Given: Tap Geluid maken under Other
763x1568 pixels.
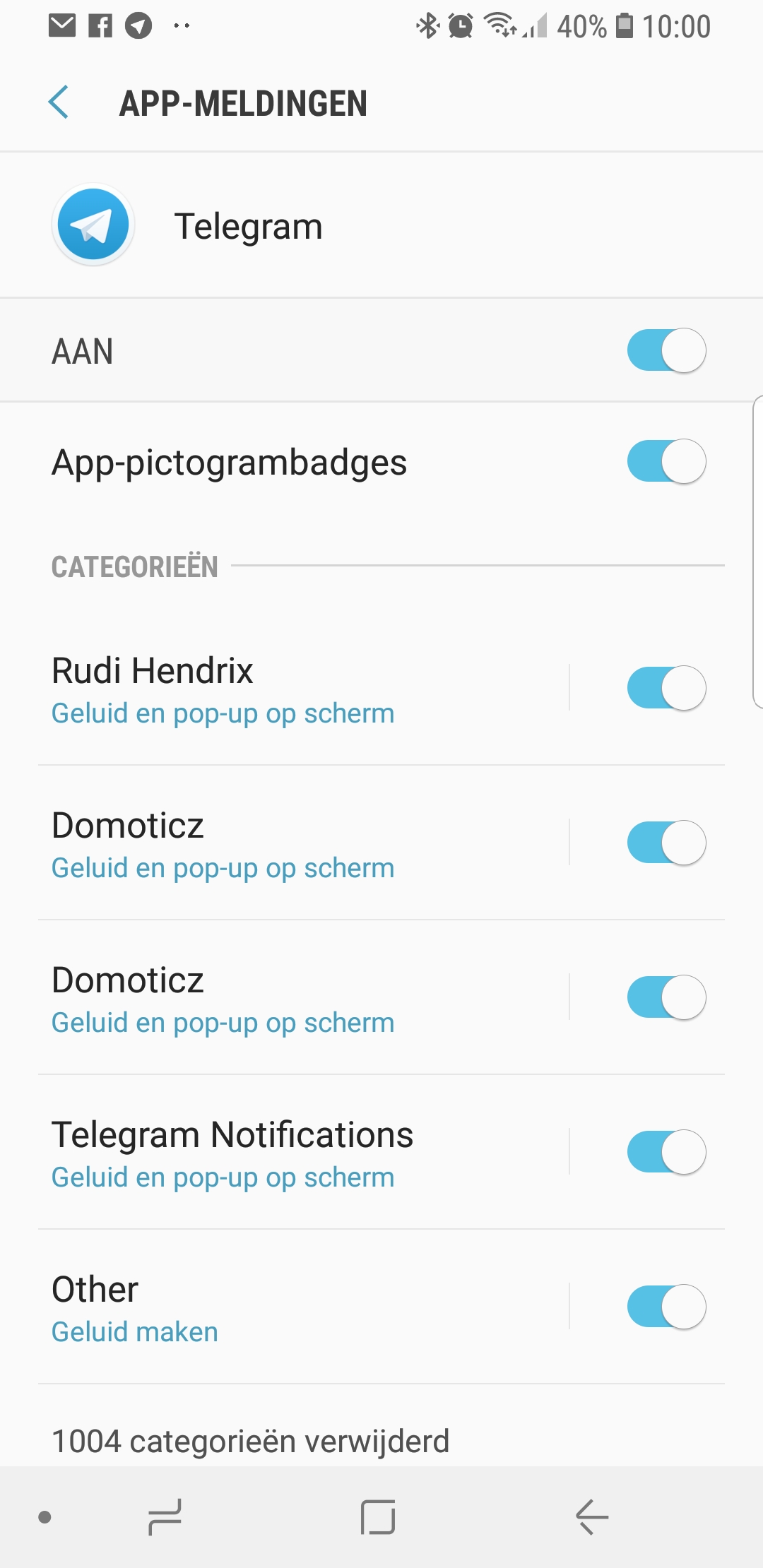Looking at the screenshot, I should tap(134, 1331).
